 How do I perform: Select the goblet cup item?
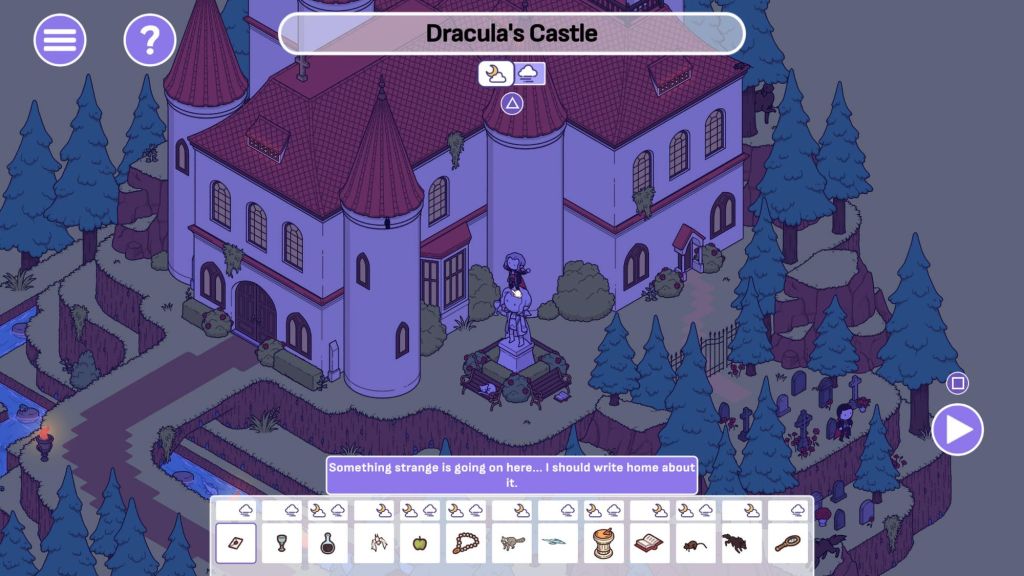click(282, 543)
